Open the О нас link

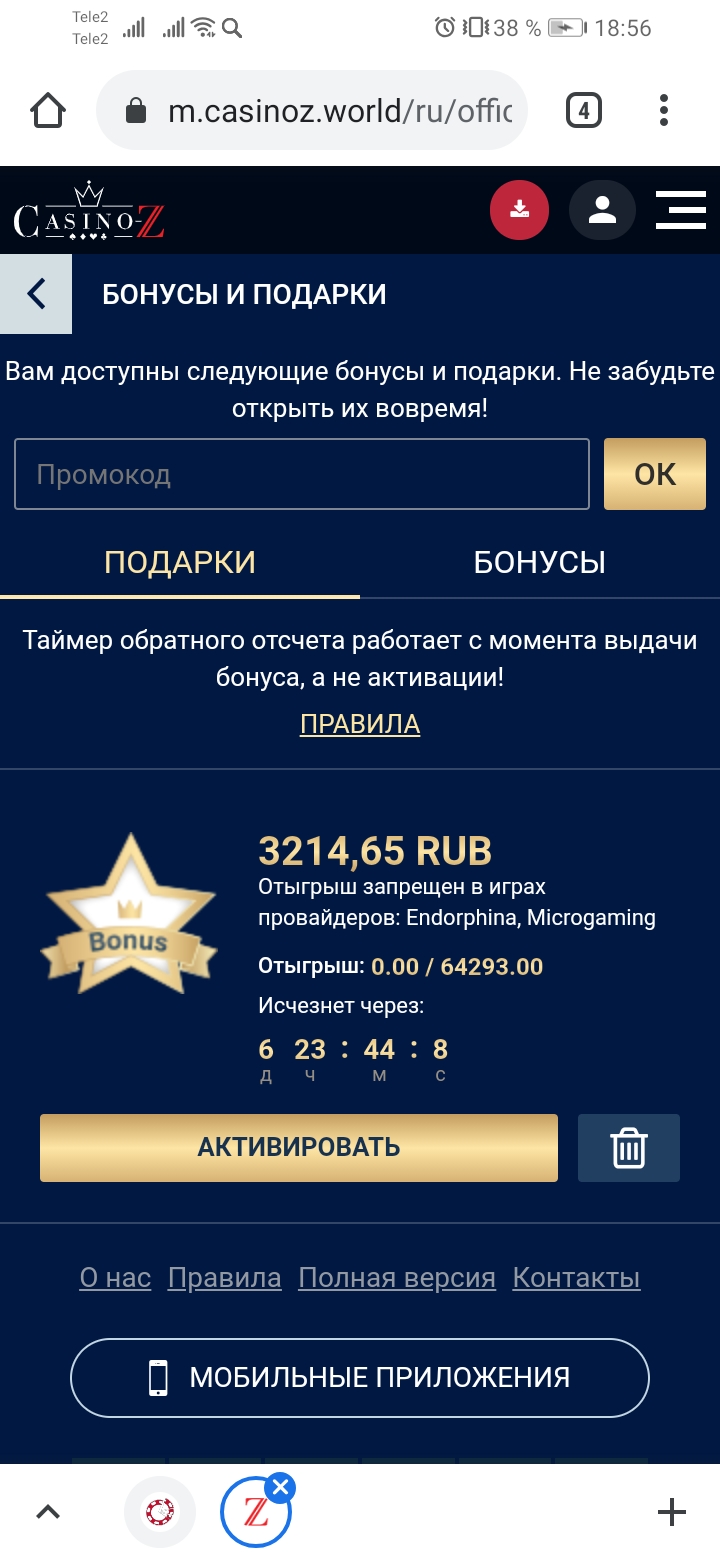(x=115, y=1278)
